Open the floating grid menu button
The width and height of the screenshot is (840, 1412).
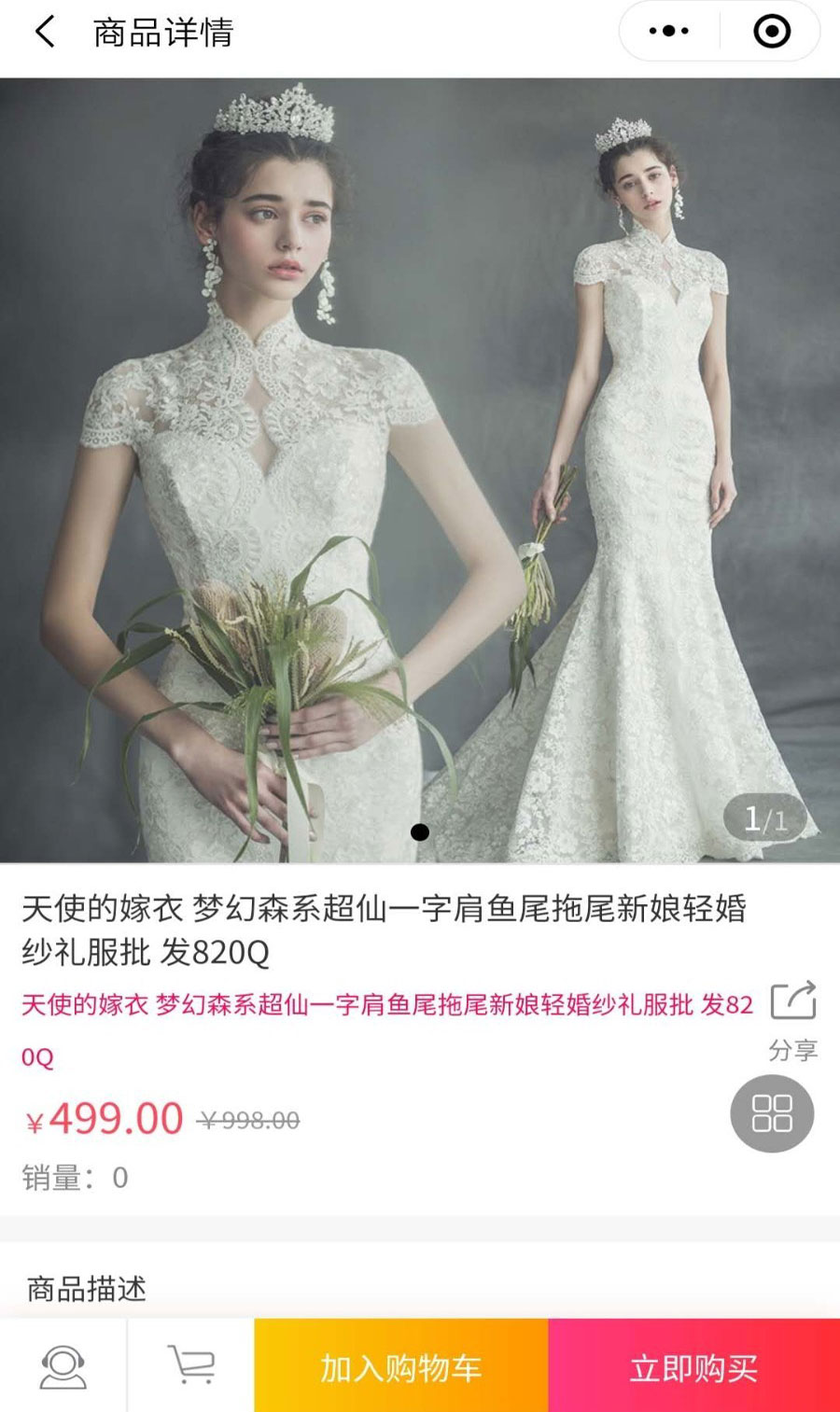pos(772,1113)
